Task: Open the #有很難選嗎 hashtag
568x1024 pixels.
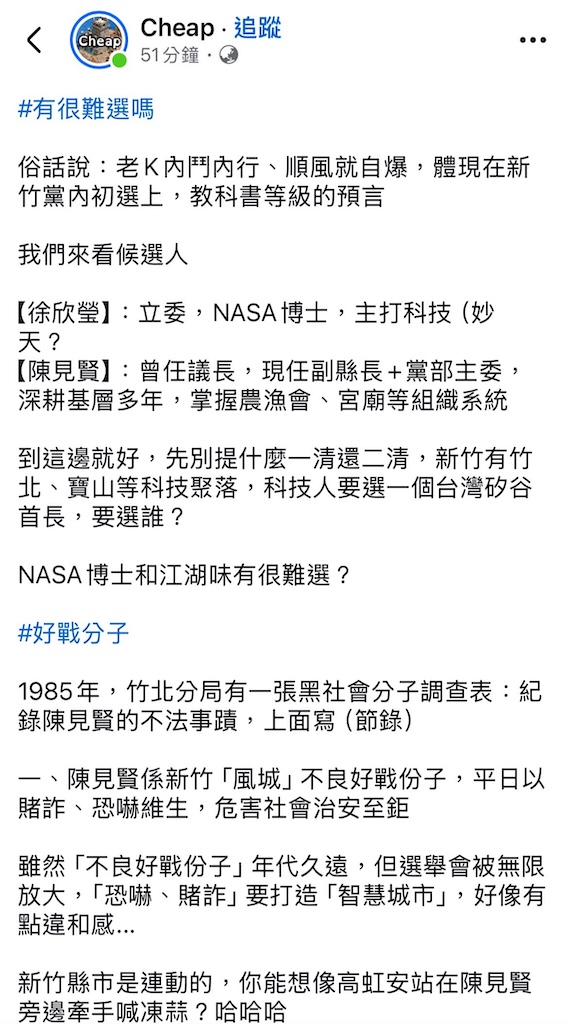Action: [86, 109]
